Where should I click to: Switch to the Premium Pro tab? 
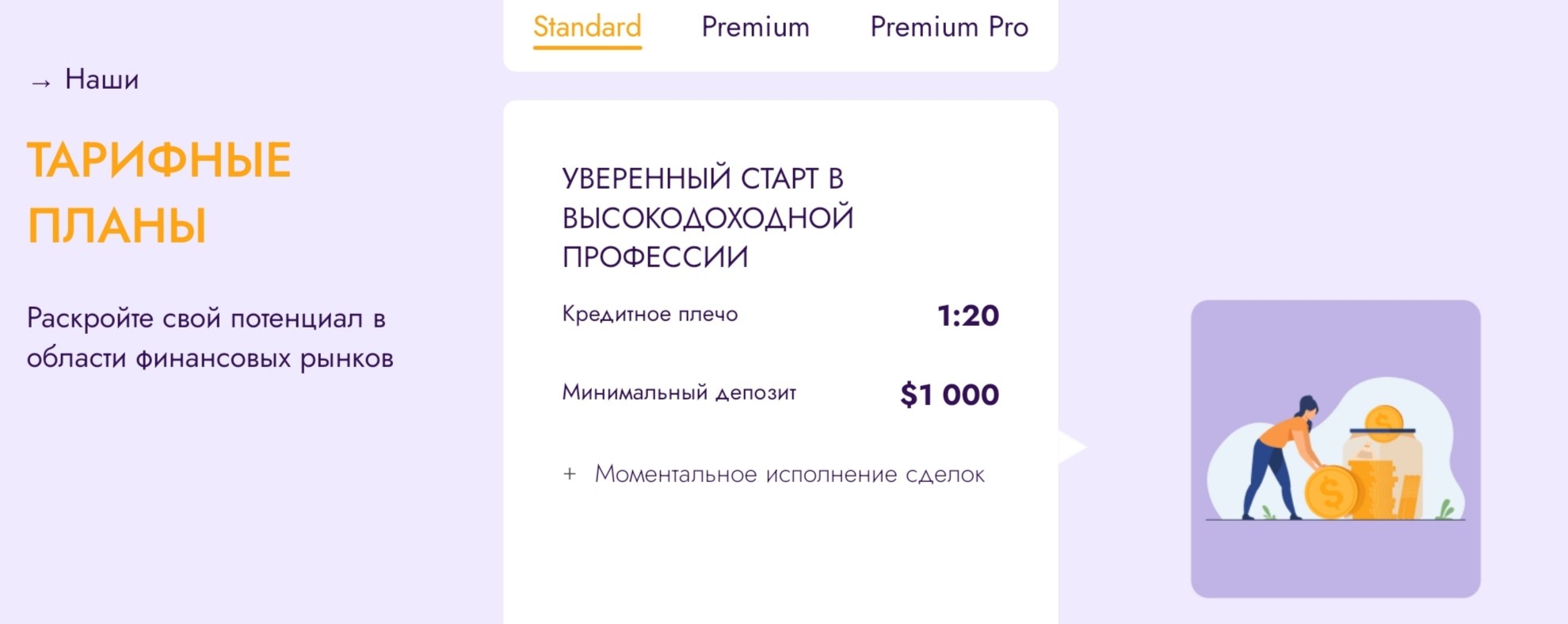point(948,28)
